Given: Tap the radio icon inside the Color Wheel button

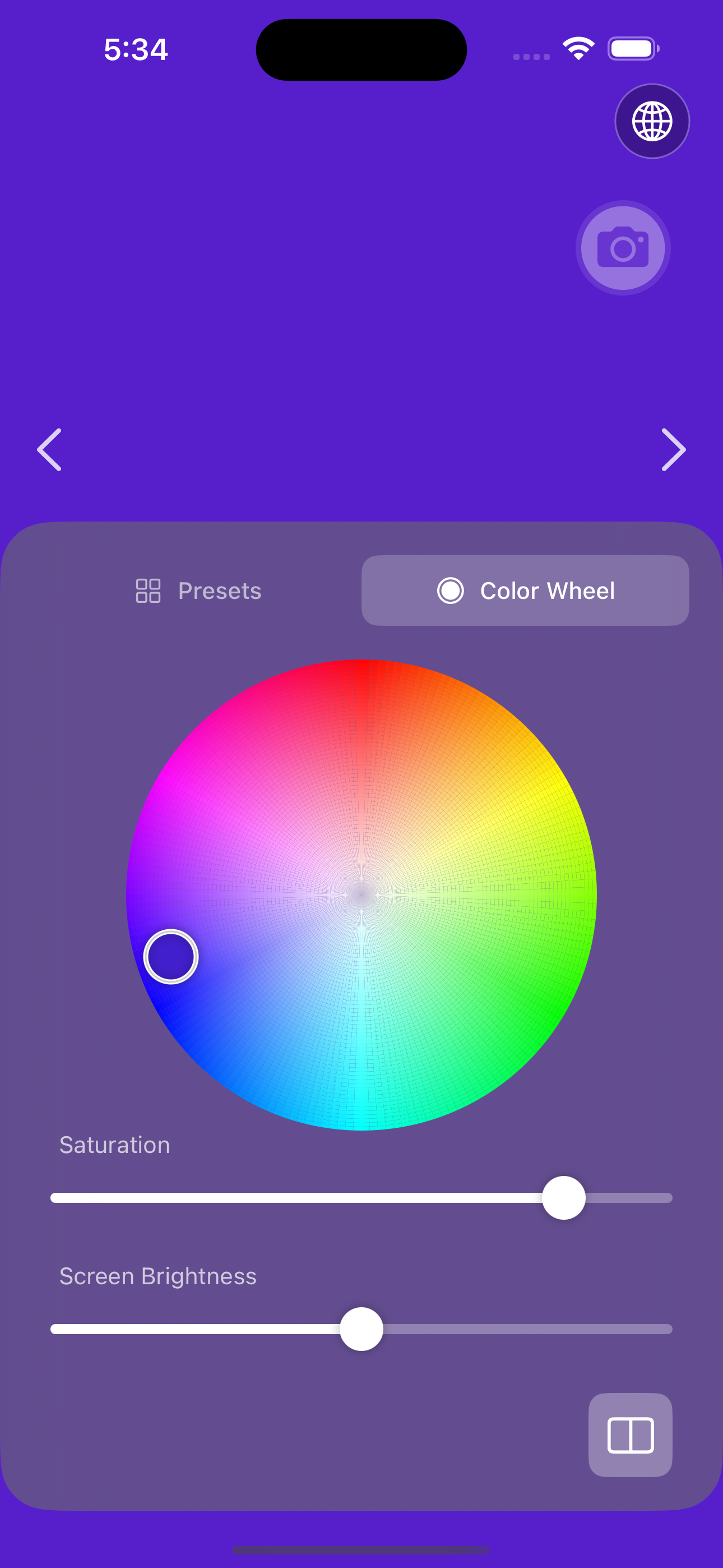Looking at the screenshot, I should [451, 591].
